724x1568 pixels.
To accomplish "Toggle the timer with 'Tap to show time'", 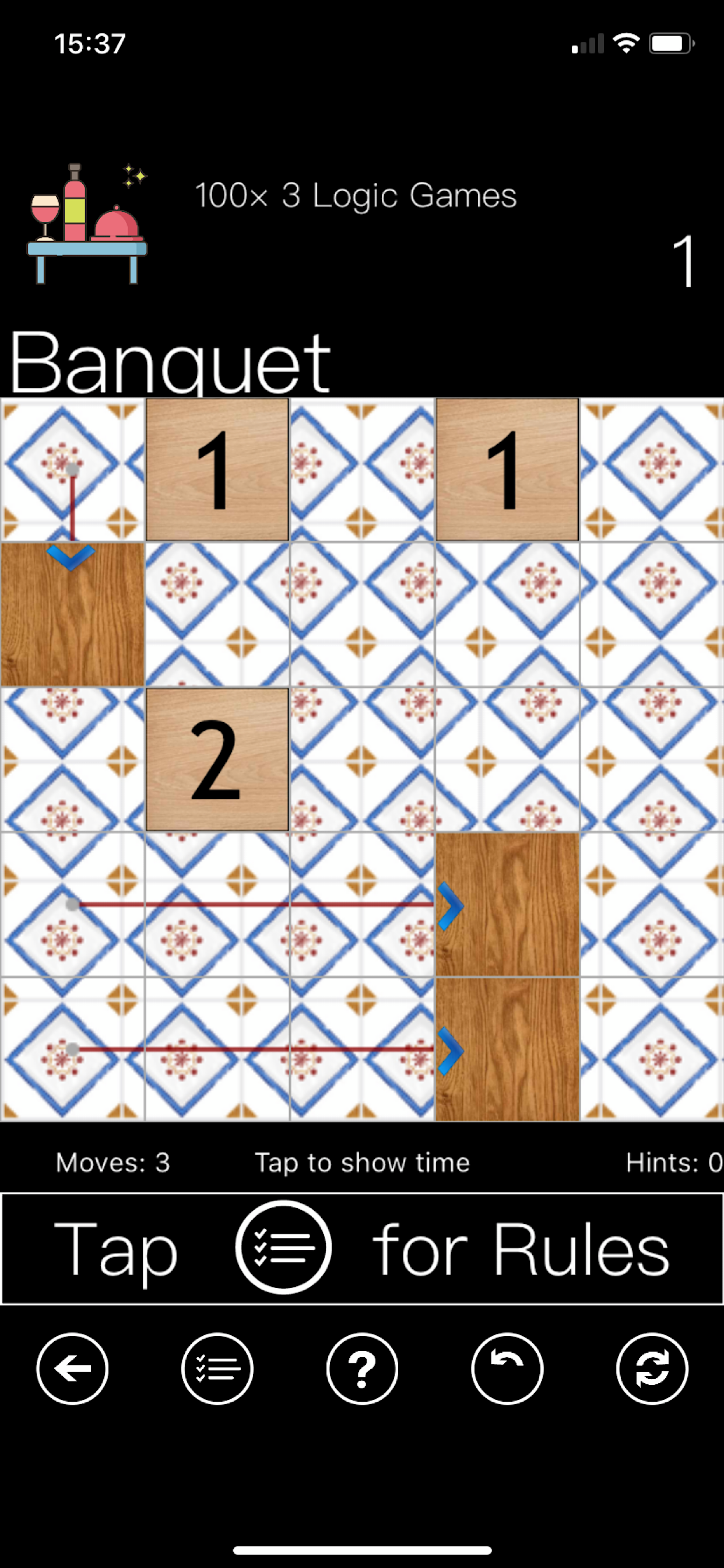I will pyautogui.click(x=362, y=1161).
